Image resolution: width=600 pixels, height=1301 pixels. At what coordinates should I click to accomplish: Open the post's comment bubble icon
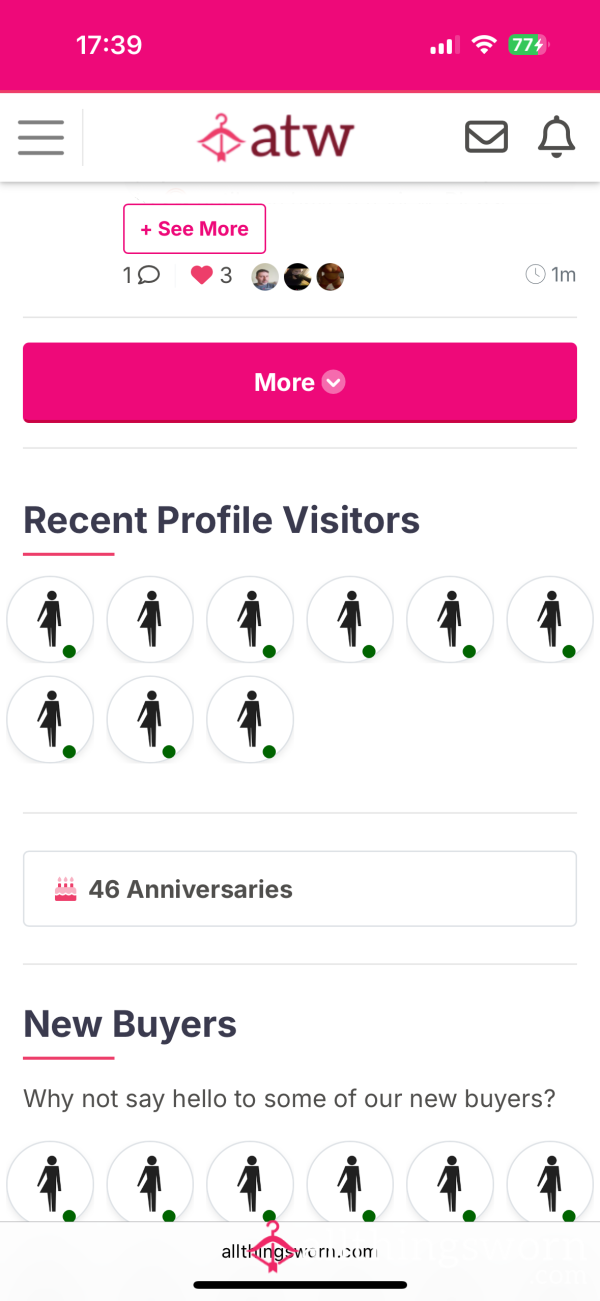tap(148, 275)
